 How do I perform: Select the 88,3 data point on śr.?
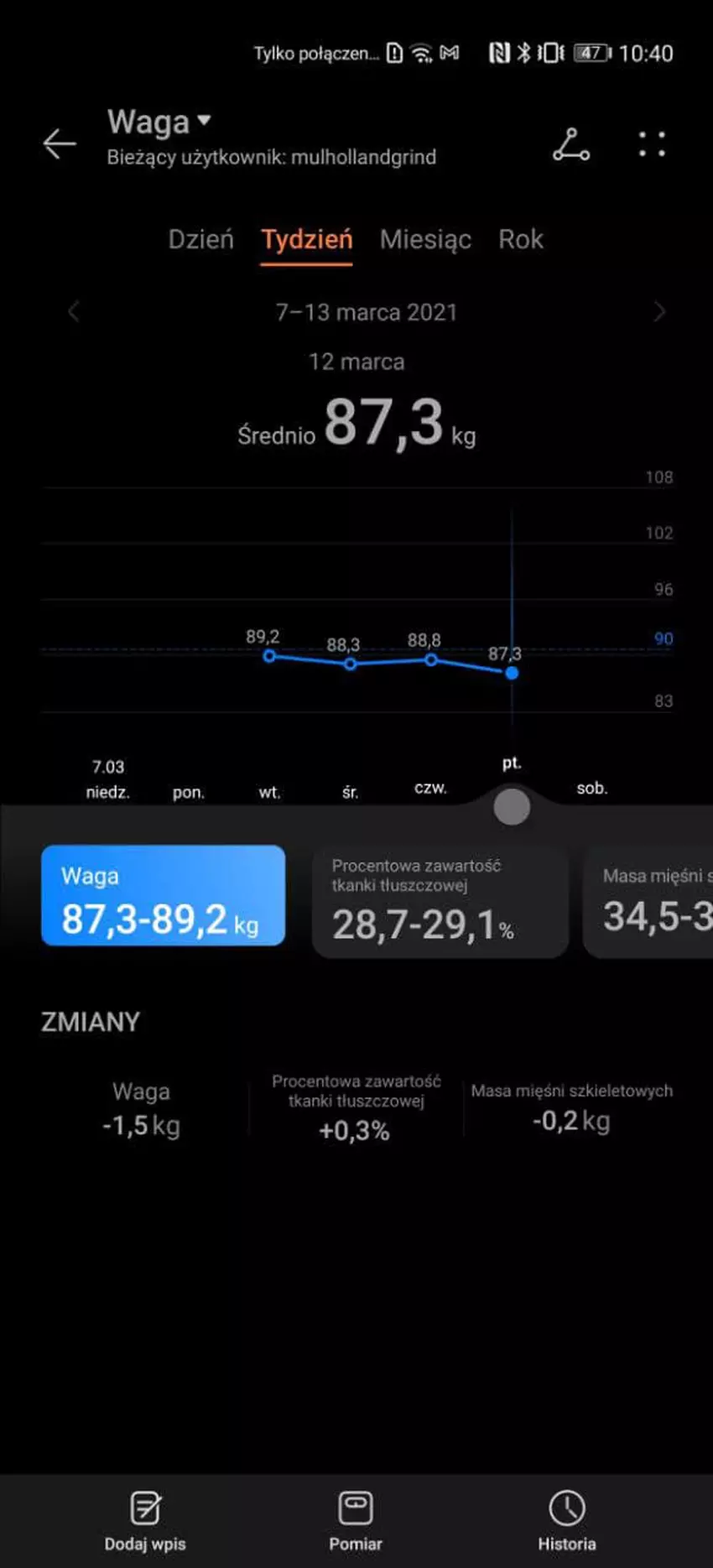pyautogui.click(x=351, y=664)
